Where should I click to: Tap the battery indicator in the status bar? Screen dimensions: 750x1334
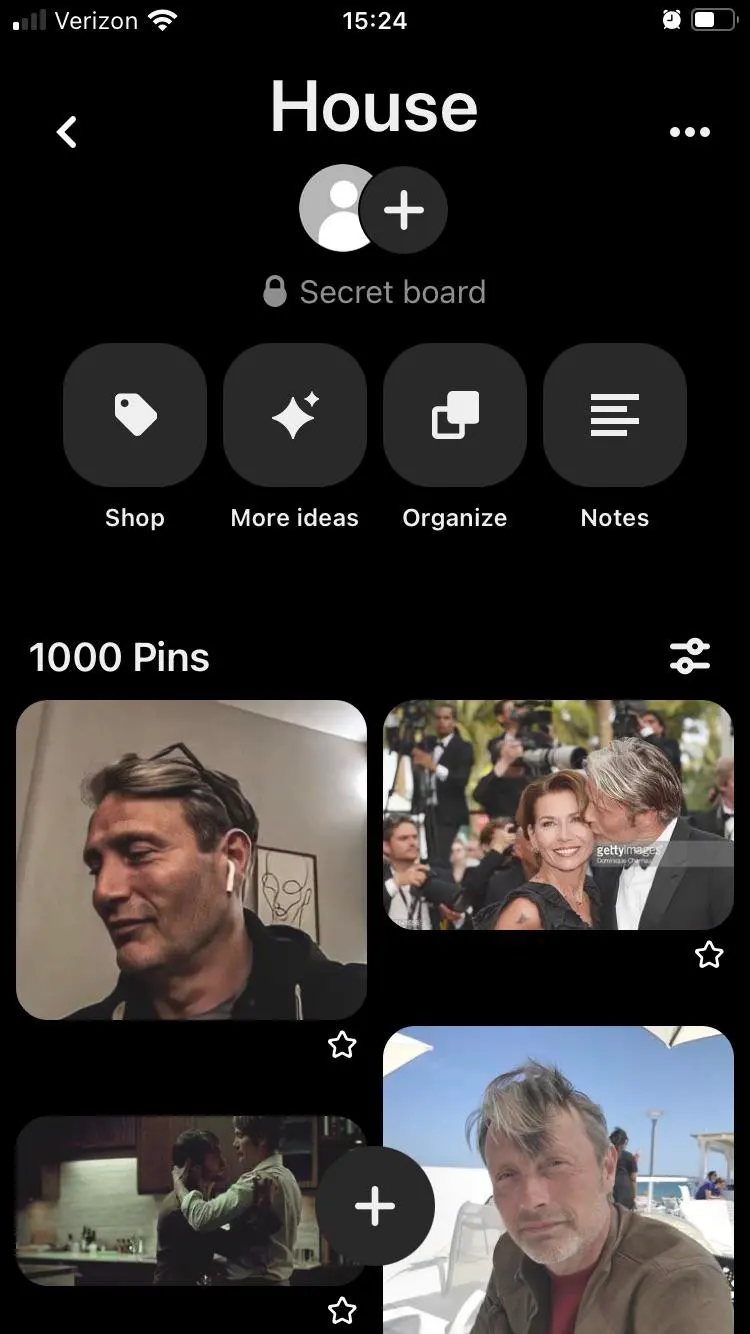pyautogui.click(x=715, y=18)
